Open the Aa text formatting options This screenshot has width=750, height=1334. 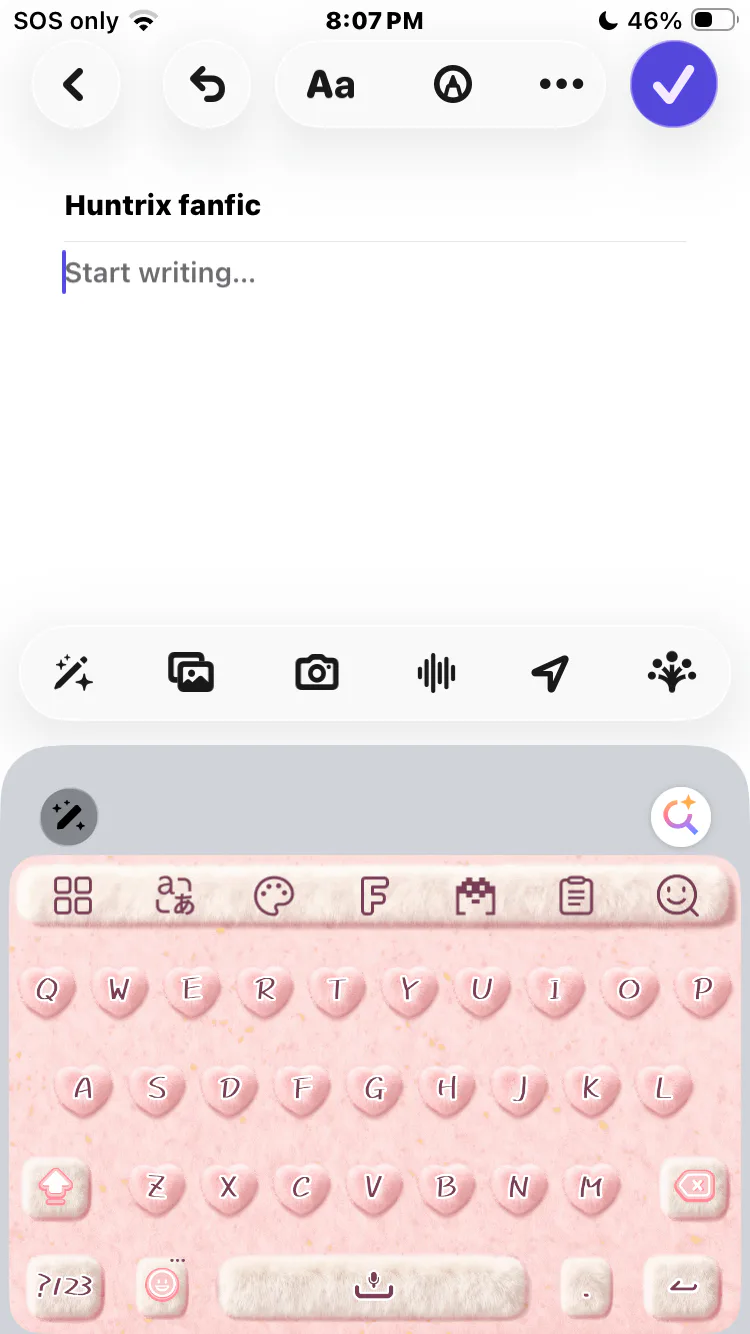pyautogui.click(x=331, y=86)
